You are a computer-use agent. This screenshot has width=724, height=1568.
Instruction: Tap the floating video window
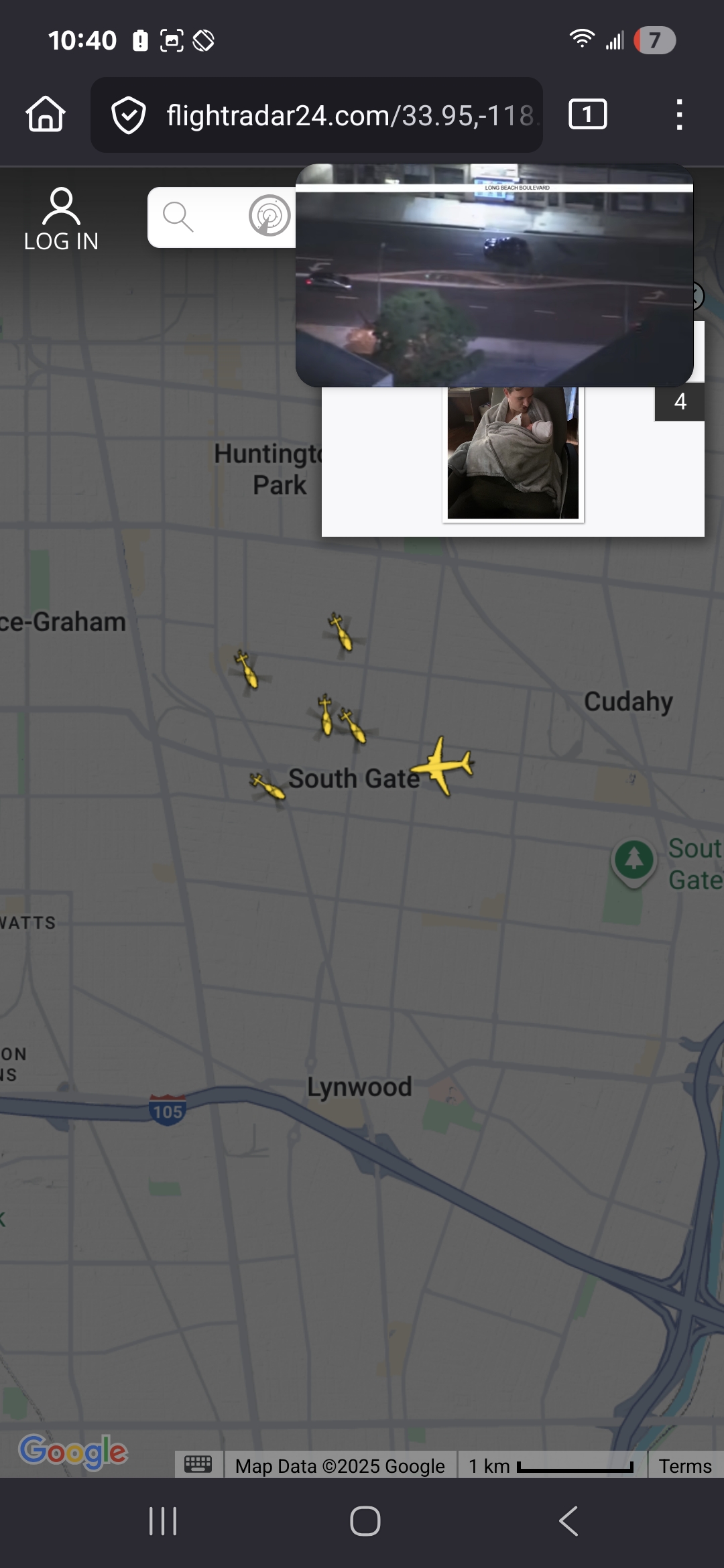494,275
